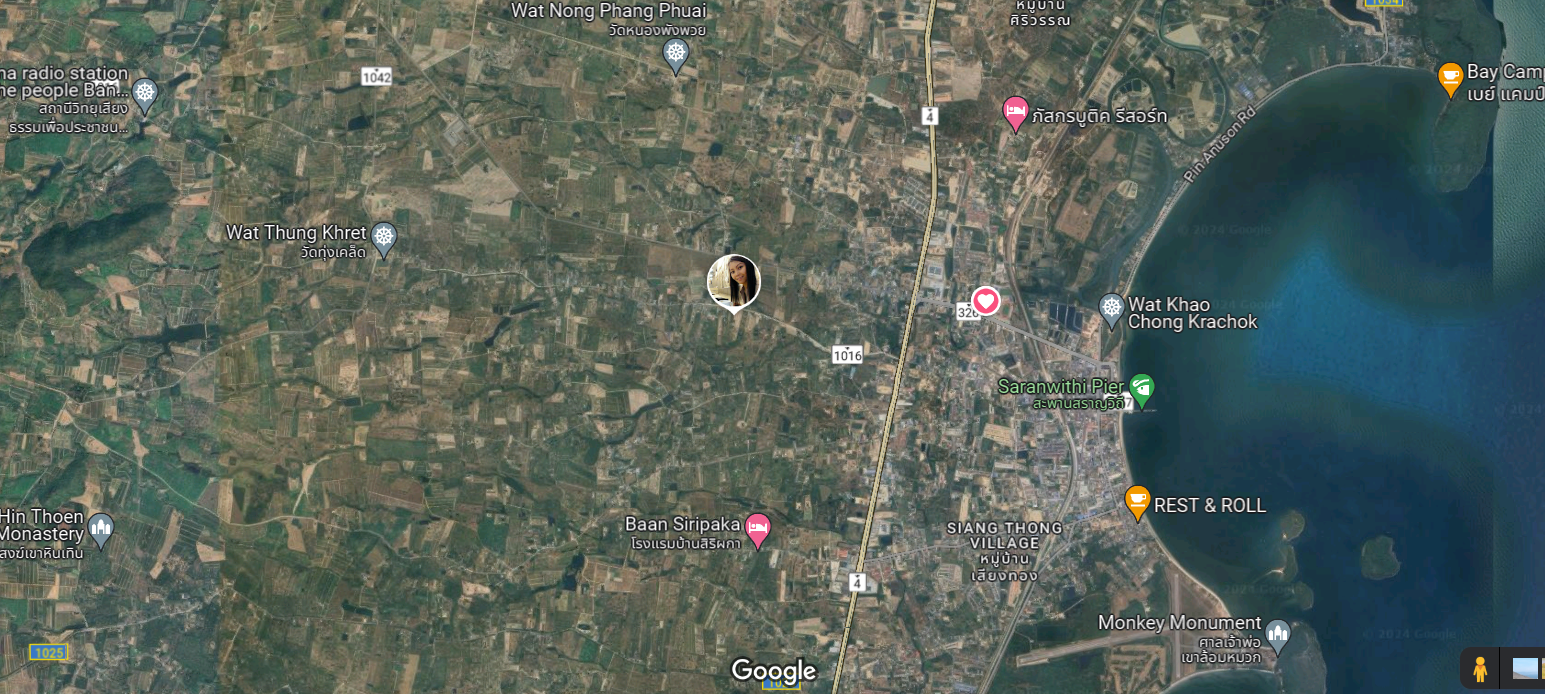Open Saranwithi Pier marker
Screen dimensions: 1545x694
(x=1141, y=387)
